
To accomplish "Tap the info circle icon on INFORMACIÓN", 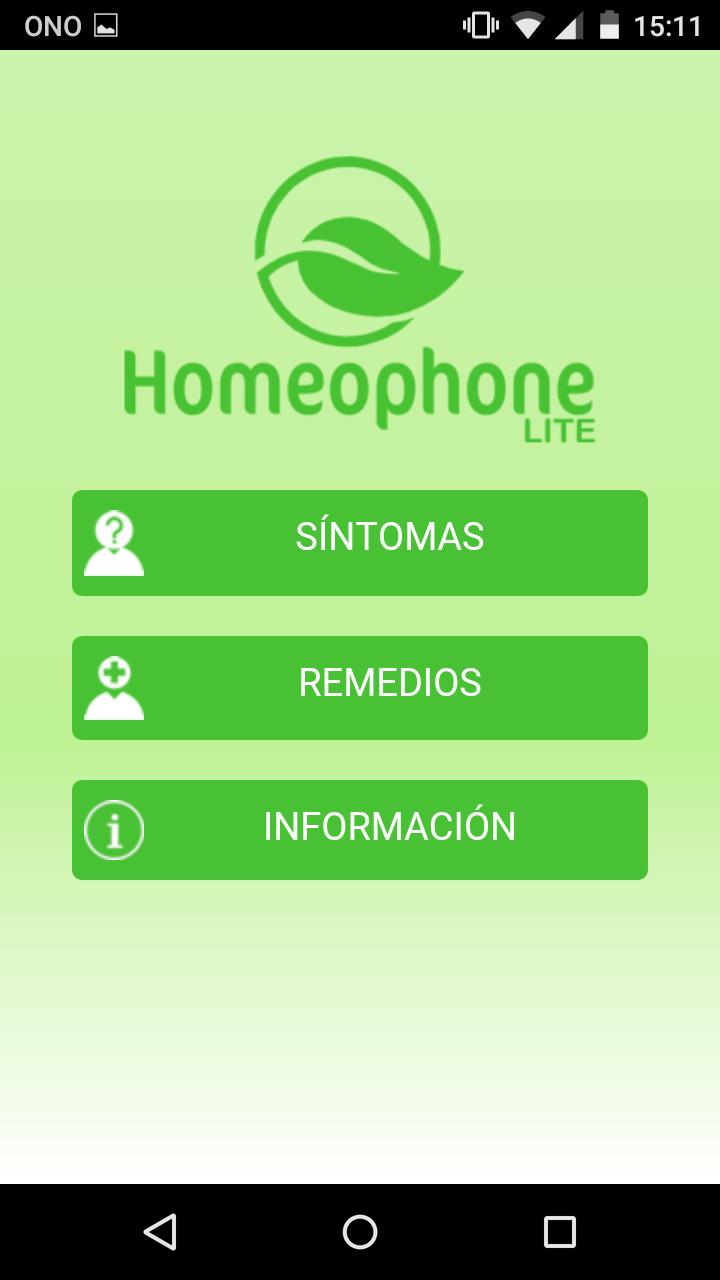I will [x=114, y=830].
